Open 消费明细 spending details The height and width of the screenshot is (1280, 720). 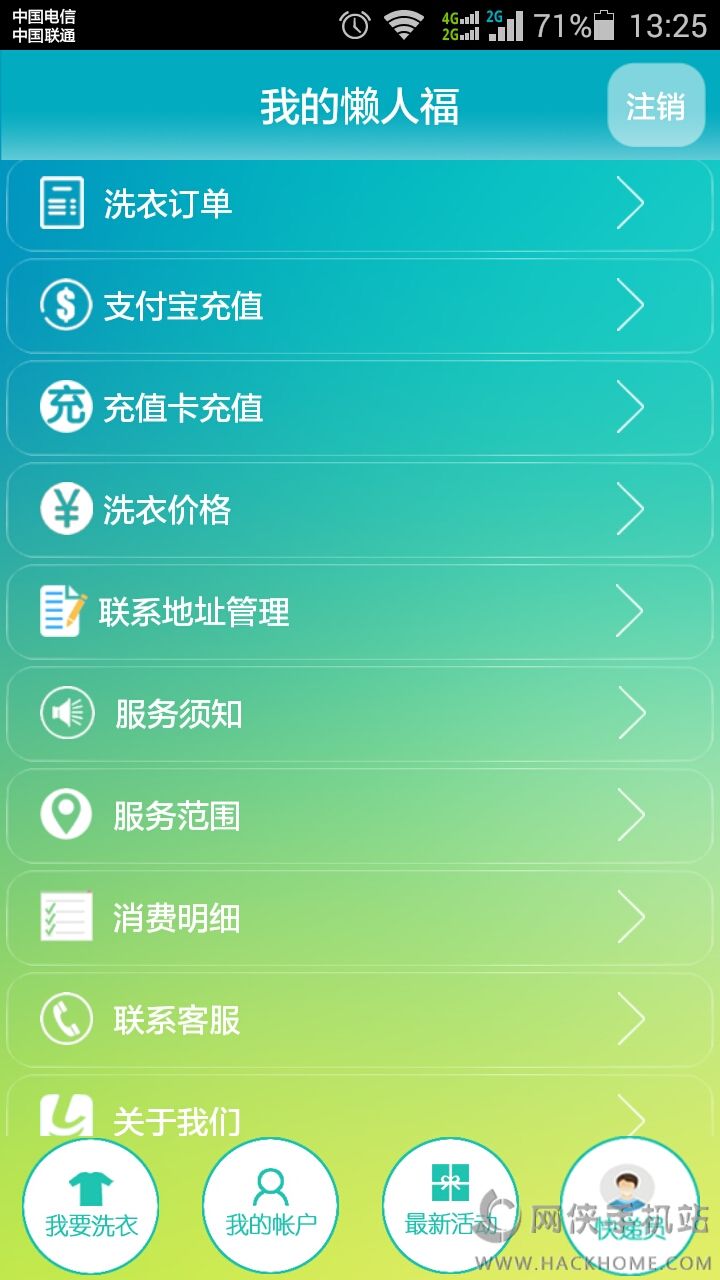point(360,918)
